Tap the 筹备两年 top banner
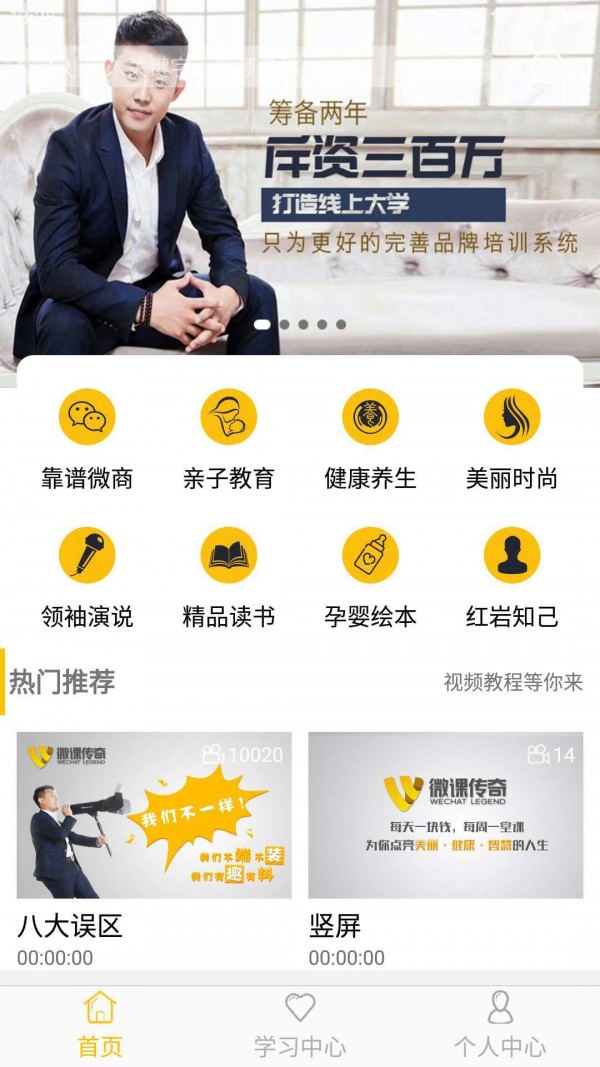 click(300, 180)
